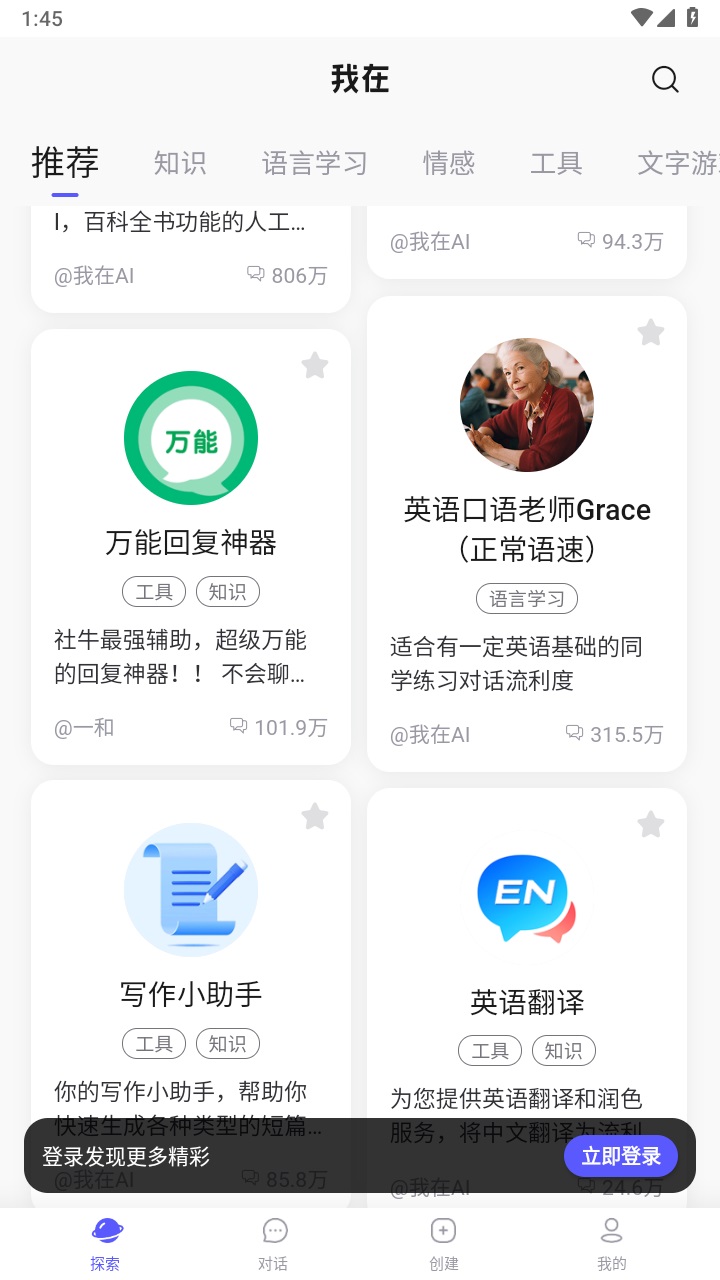Screen dimensions: 720x1280
Task: Open the 语言学习 tab
Action: 314,162
